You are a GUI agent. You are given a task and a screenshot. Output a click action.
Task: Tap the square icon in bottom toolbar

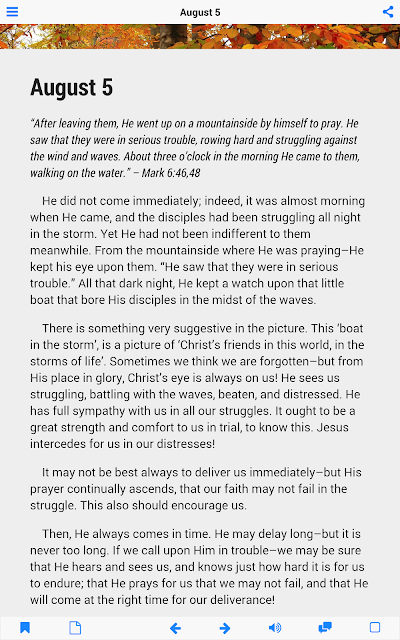pyautogui.click(x=375, y=627)
